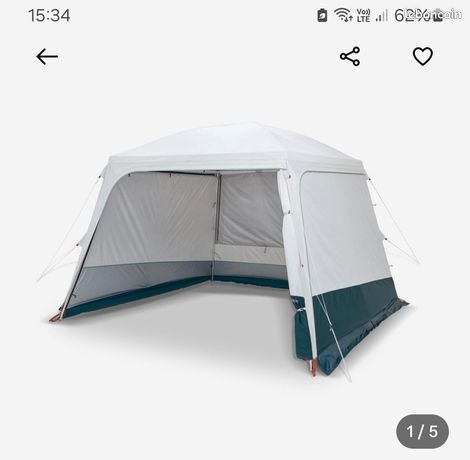470x460 pixels.
Task: Share this tent product
Action: tap(350, 56)
